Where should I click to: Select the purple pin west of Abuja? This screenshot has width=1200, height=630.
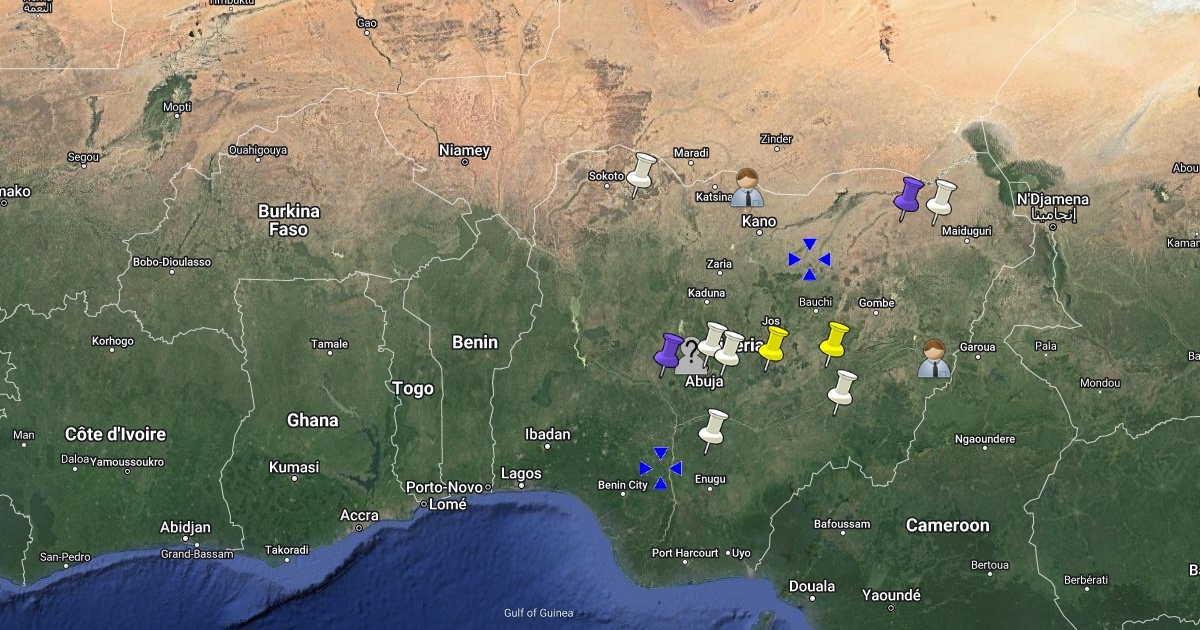pyautogui.click(x=668, y=355)
